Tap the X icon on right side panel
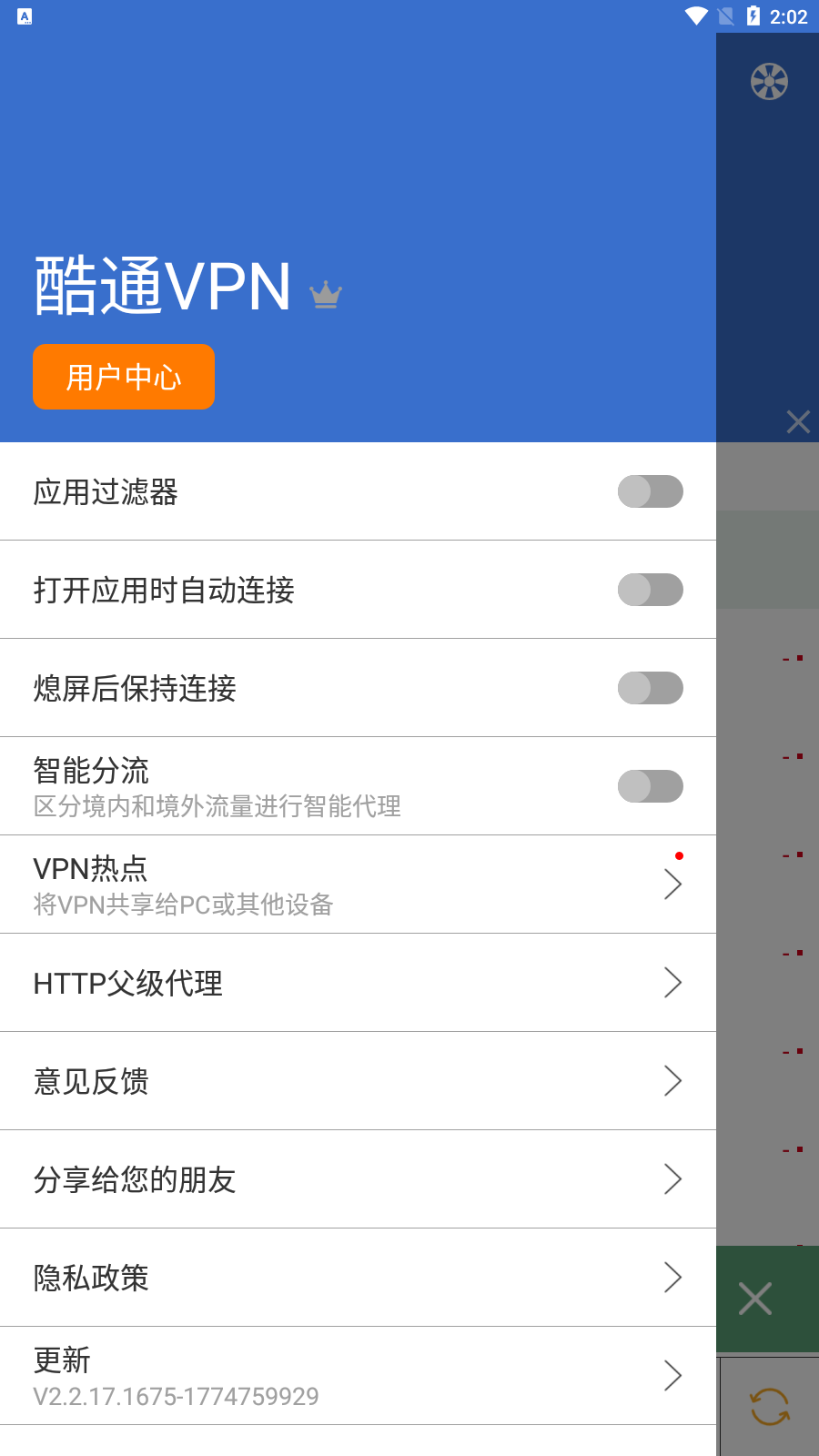This screenshot has height=1456, width=819. (798, 421)
